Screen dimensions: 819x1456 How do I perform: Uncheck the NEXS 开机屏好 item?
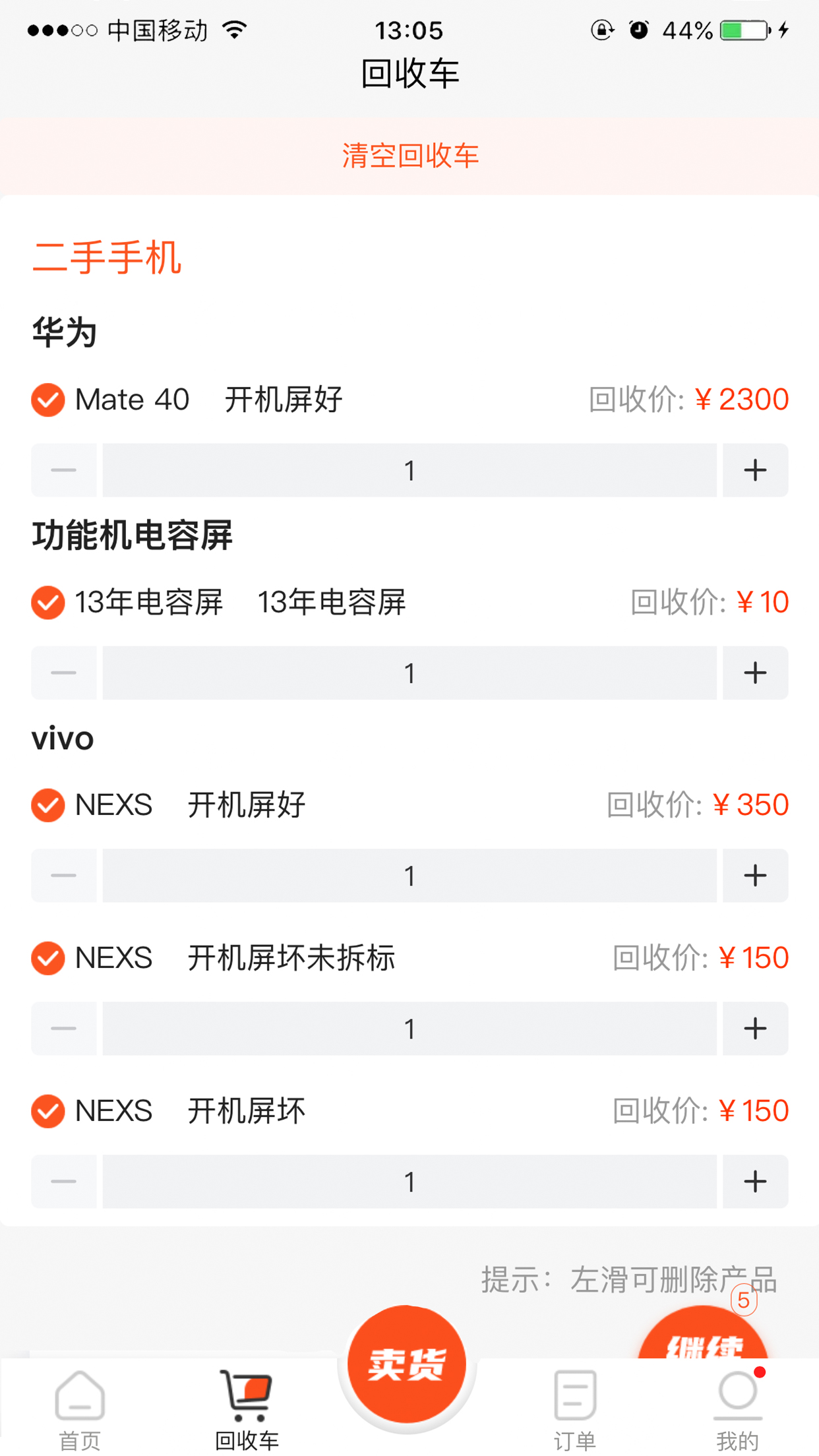(48, 805)
